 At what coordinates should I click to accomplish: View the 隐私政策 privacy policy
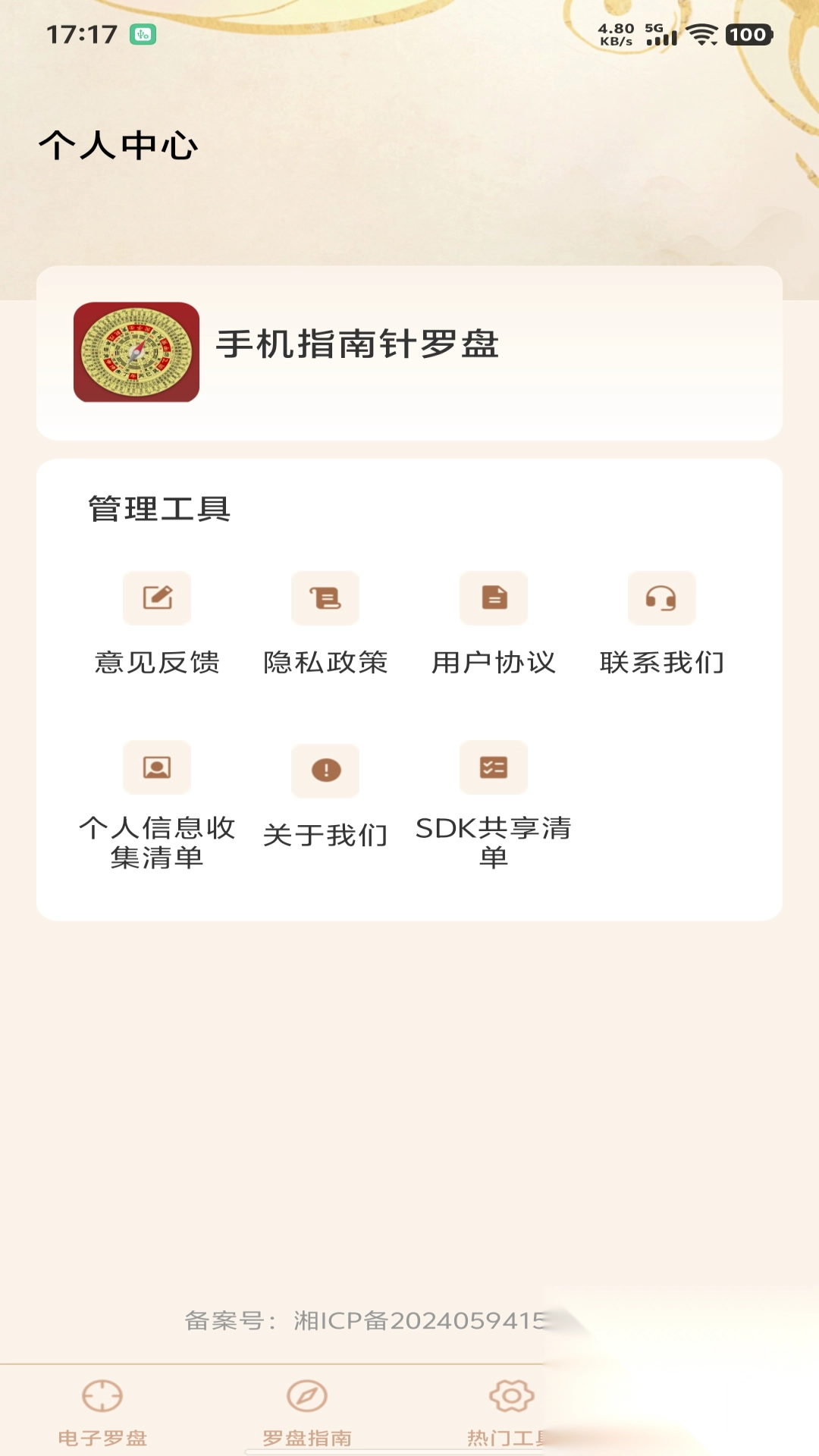tap(325, 623)
